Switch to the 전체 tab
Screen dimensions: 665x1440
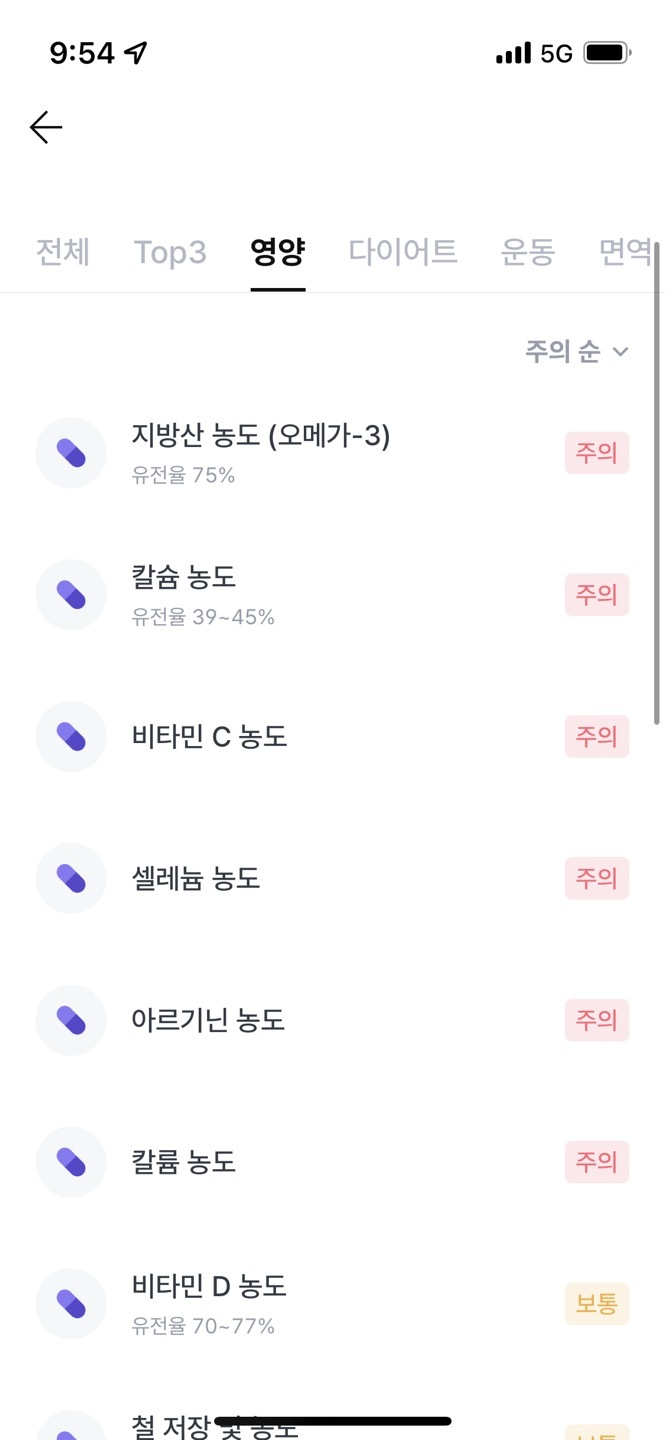point(63,252)
